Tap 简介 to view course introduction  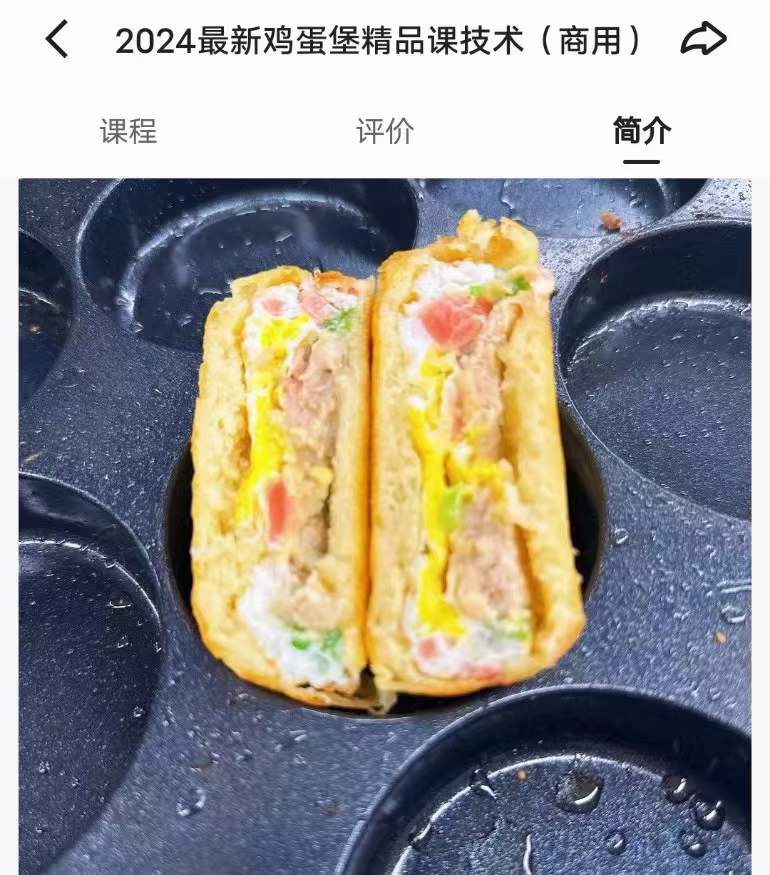point(641,128)
